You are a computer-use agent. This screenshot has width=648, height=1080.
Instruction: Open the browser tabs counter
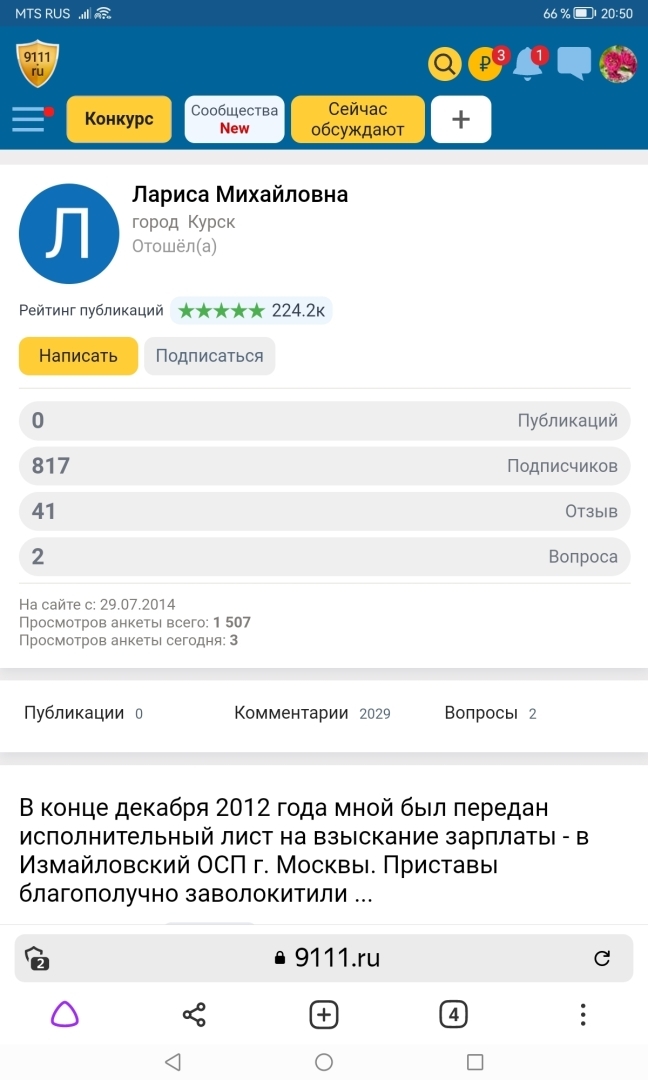(x=453, y=1015)
